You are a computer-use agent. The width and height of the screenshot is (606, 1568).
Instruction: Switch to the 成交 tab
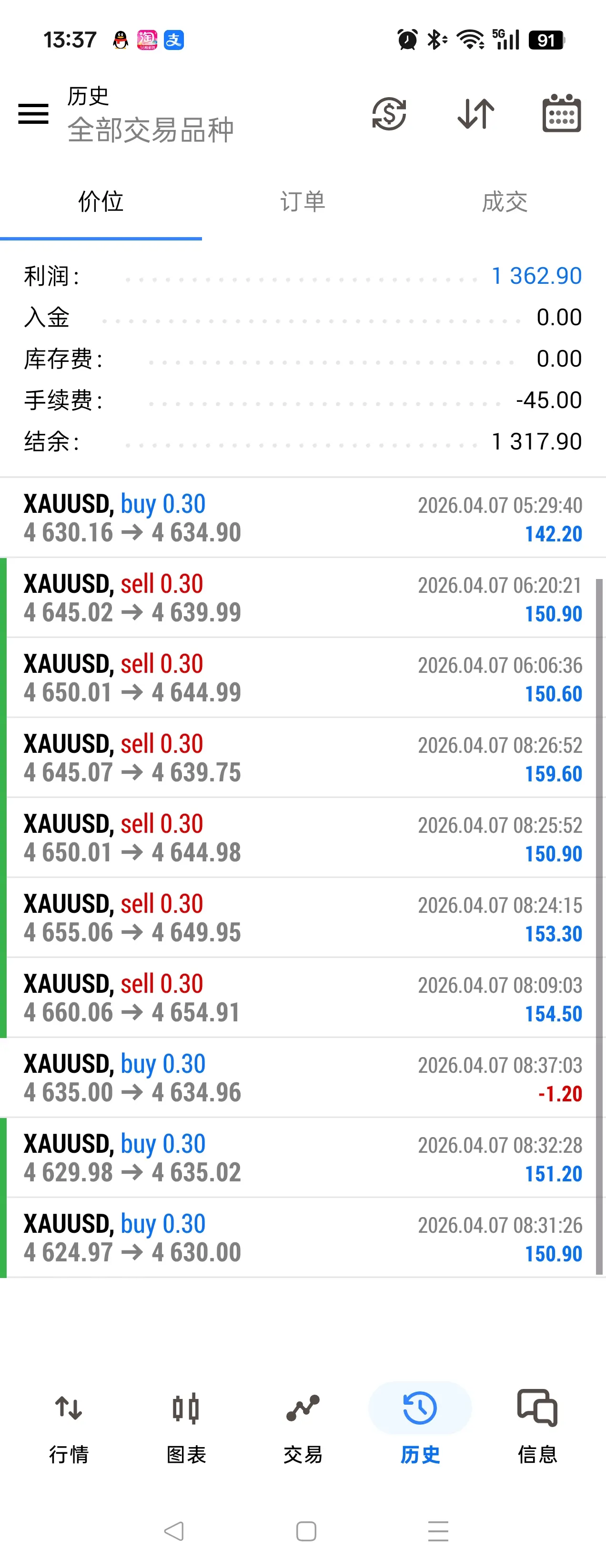coord(505,201)
